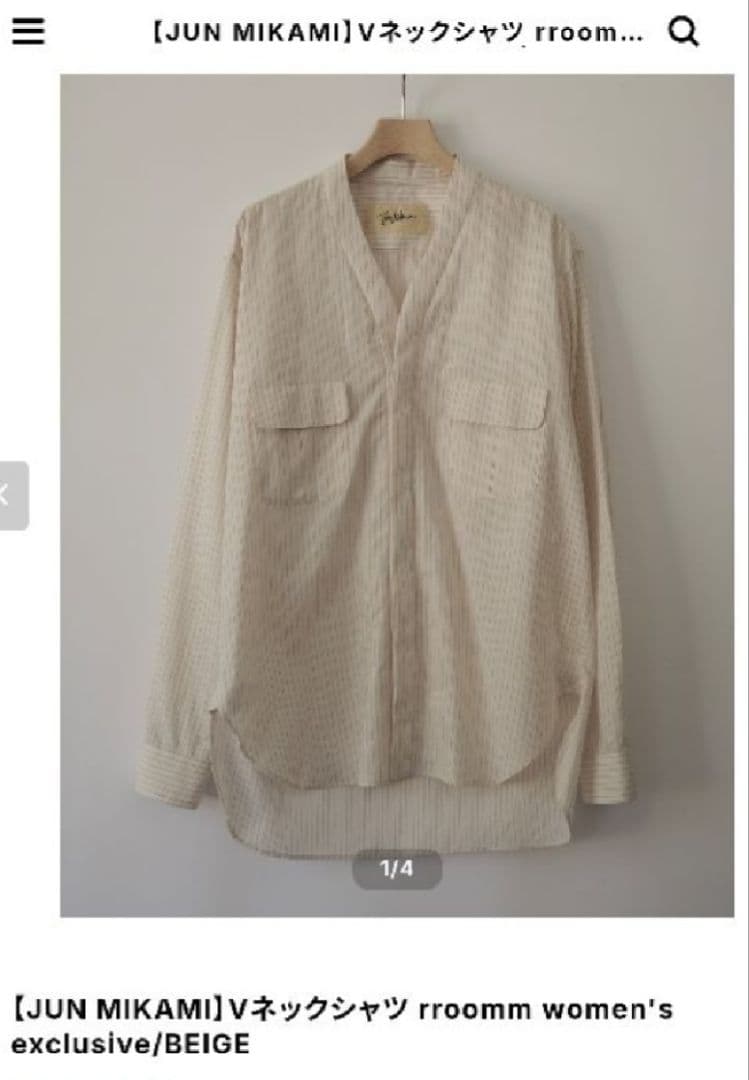The height and width of the screenshot is (1080, 749).
Task: Open the hamburger menu
Action: 28,33
